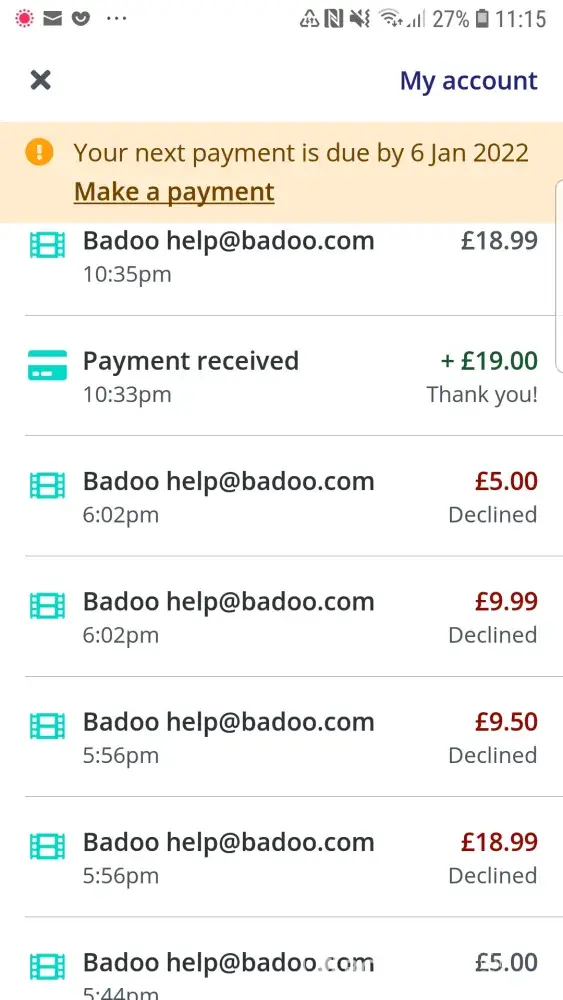Close the transactions screen with X
Viewport: 563px width, 1000px height.
(x=41, y=80)
